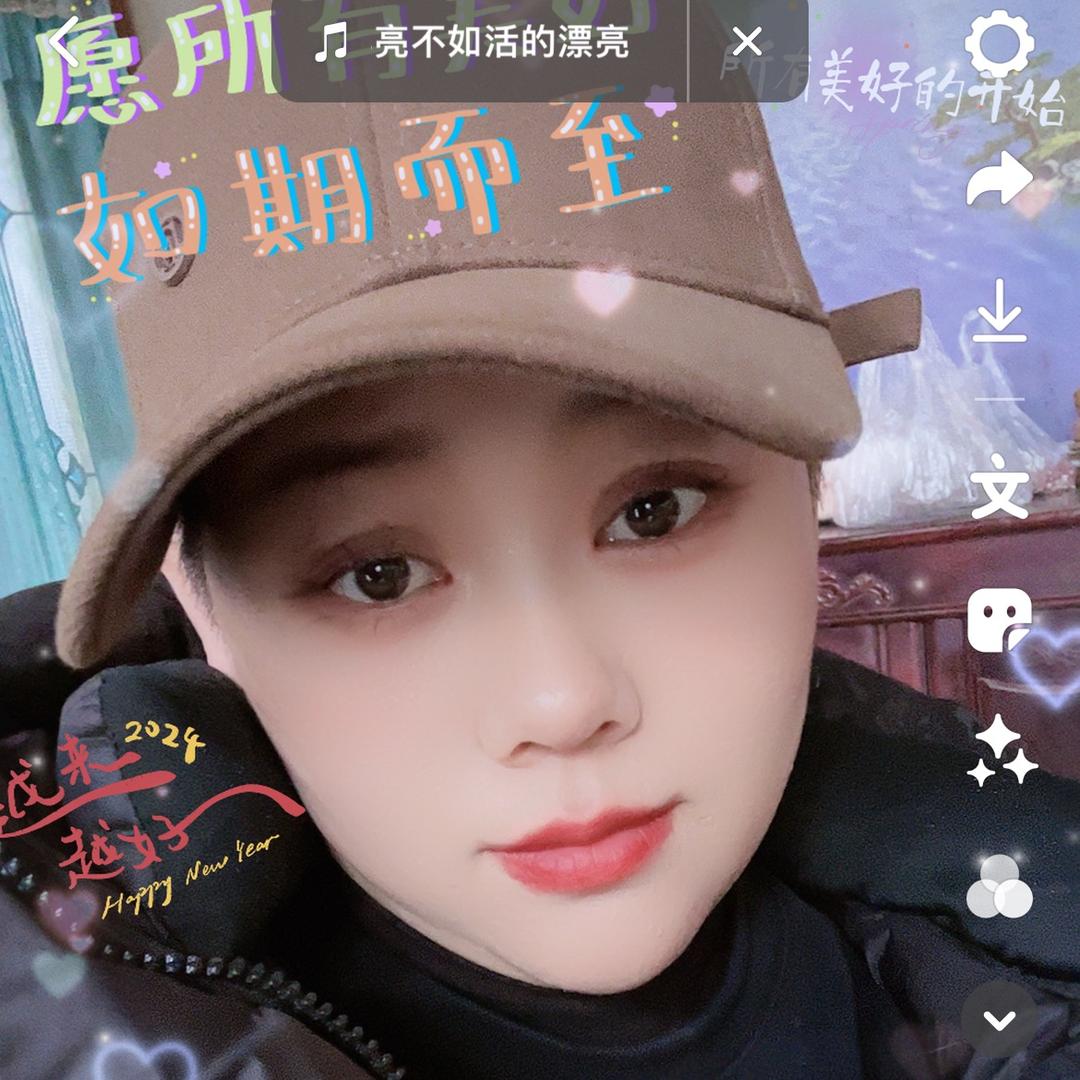The height and width of the screenshot is (1080, 1080).
Task: Go back with the top-left arrow
Action: pos(64,42)
